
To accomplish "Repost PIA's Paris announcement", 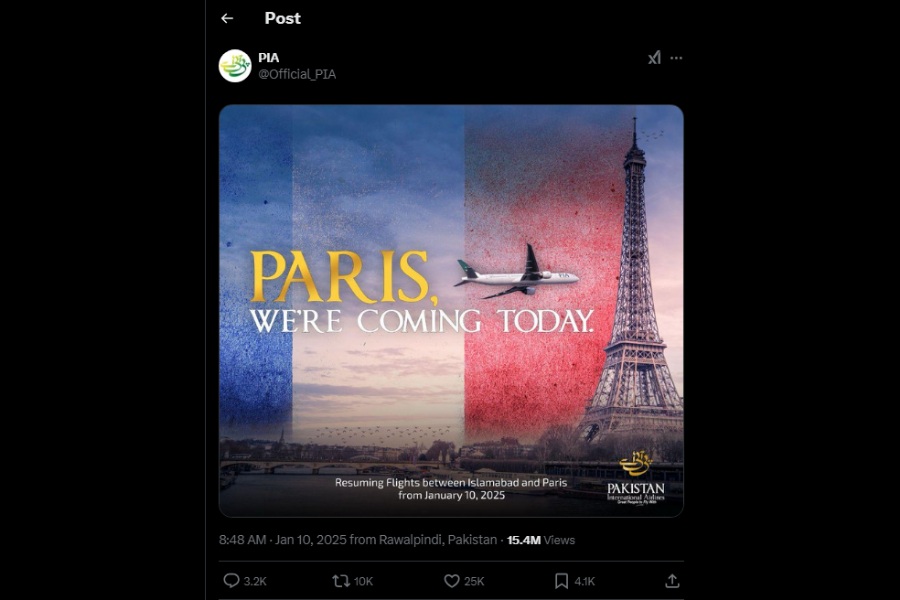I will coord(341,580).
